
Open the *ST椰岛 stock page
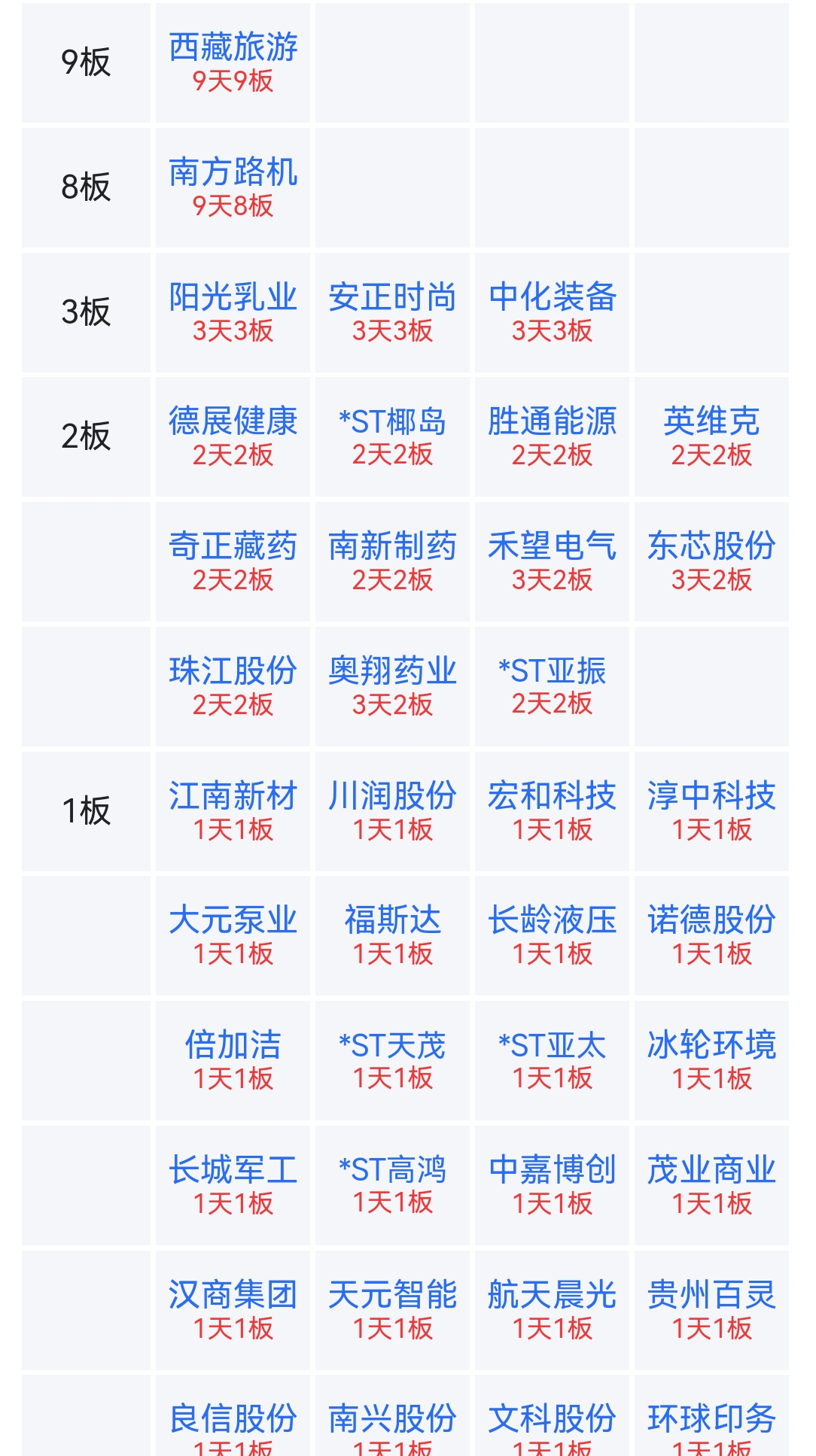point(392,424)
